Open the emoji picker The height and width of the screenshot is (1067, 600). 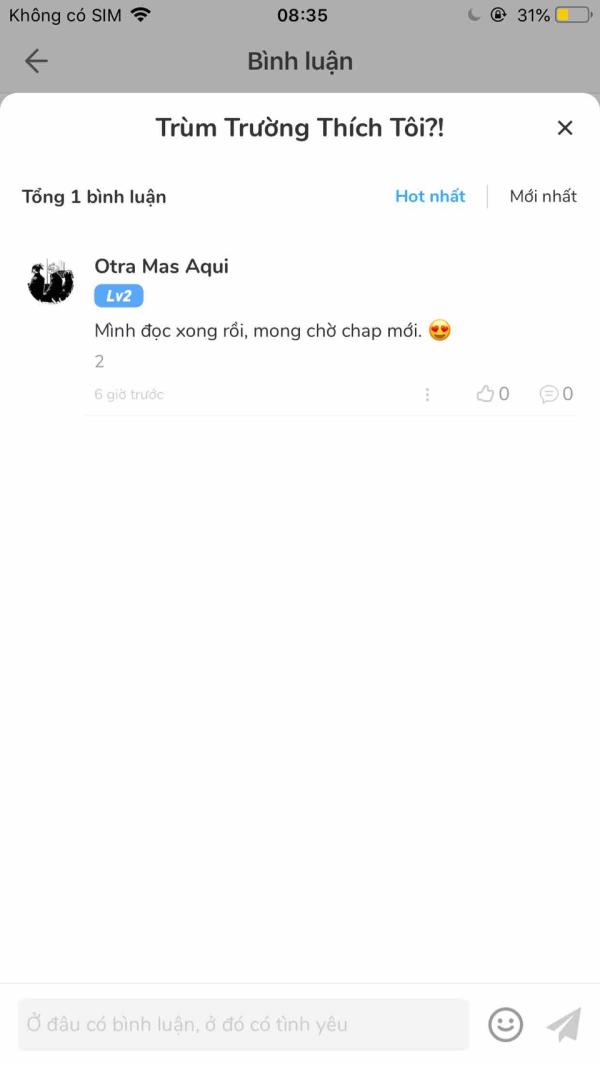pyautogui.click(x=505, y=1024)
